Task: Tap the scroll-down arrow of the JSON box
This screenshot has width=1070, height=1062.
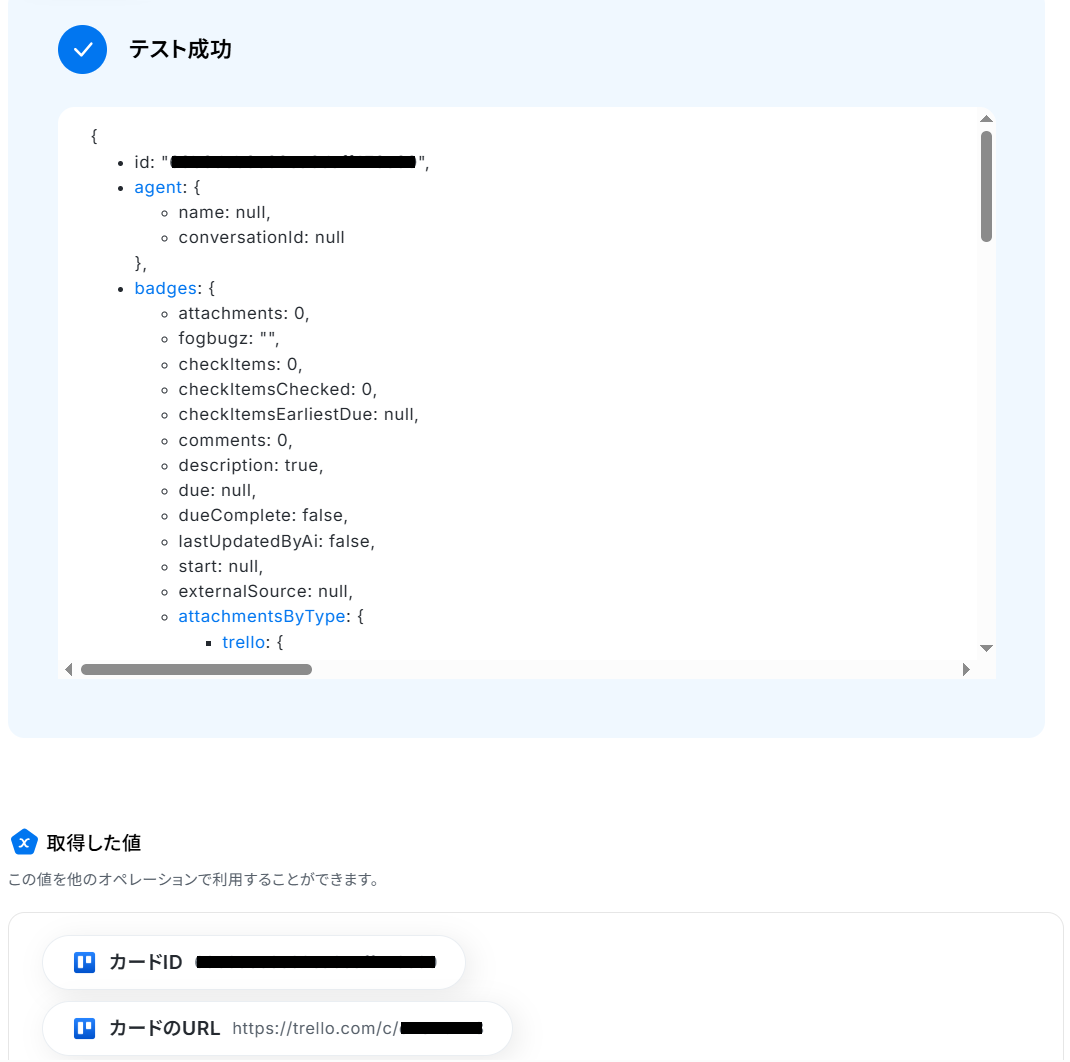Action: click(986, 648)
